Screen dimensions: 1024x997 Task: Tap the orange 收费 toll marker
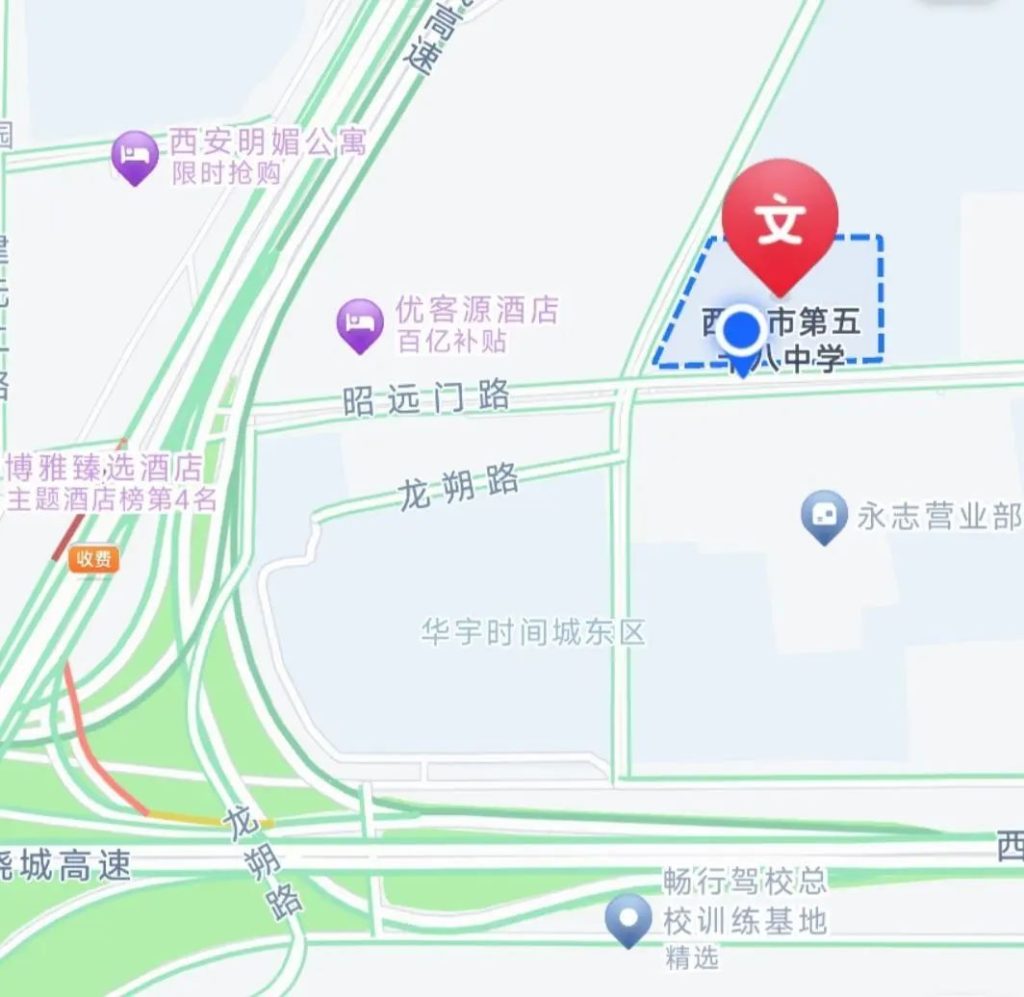(94, 559)
